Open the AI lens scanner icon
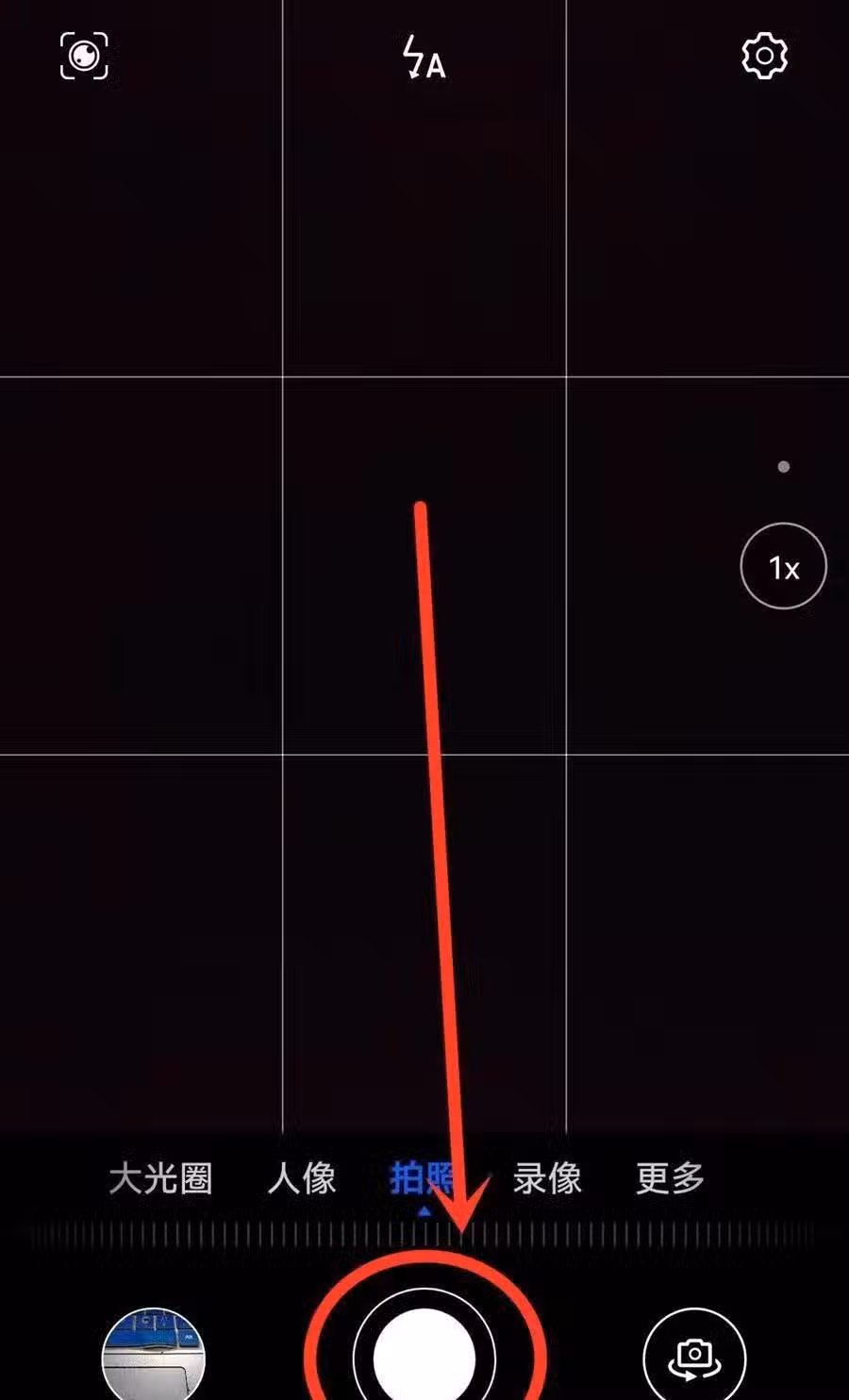 [84, 56]
